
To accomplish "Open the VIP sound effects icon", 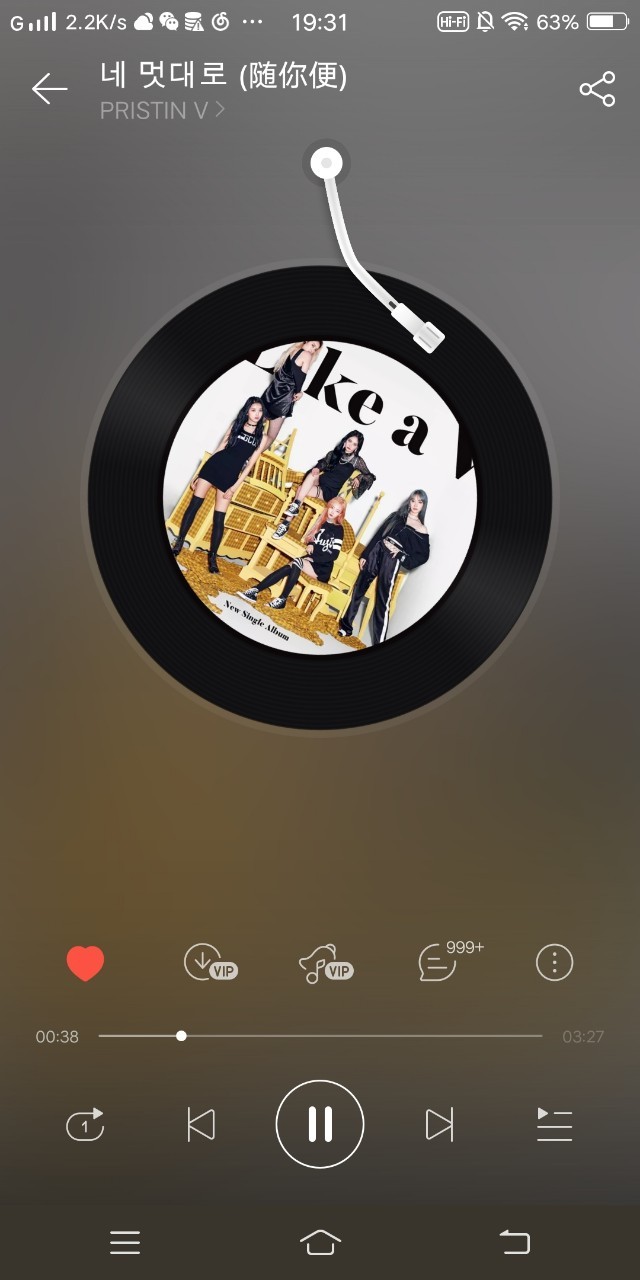I will coord(324,964).
